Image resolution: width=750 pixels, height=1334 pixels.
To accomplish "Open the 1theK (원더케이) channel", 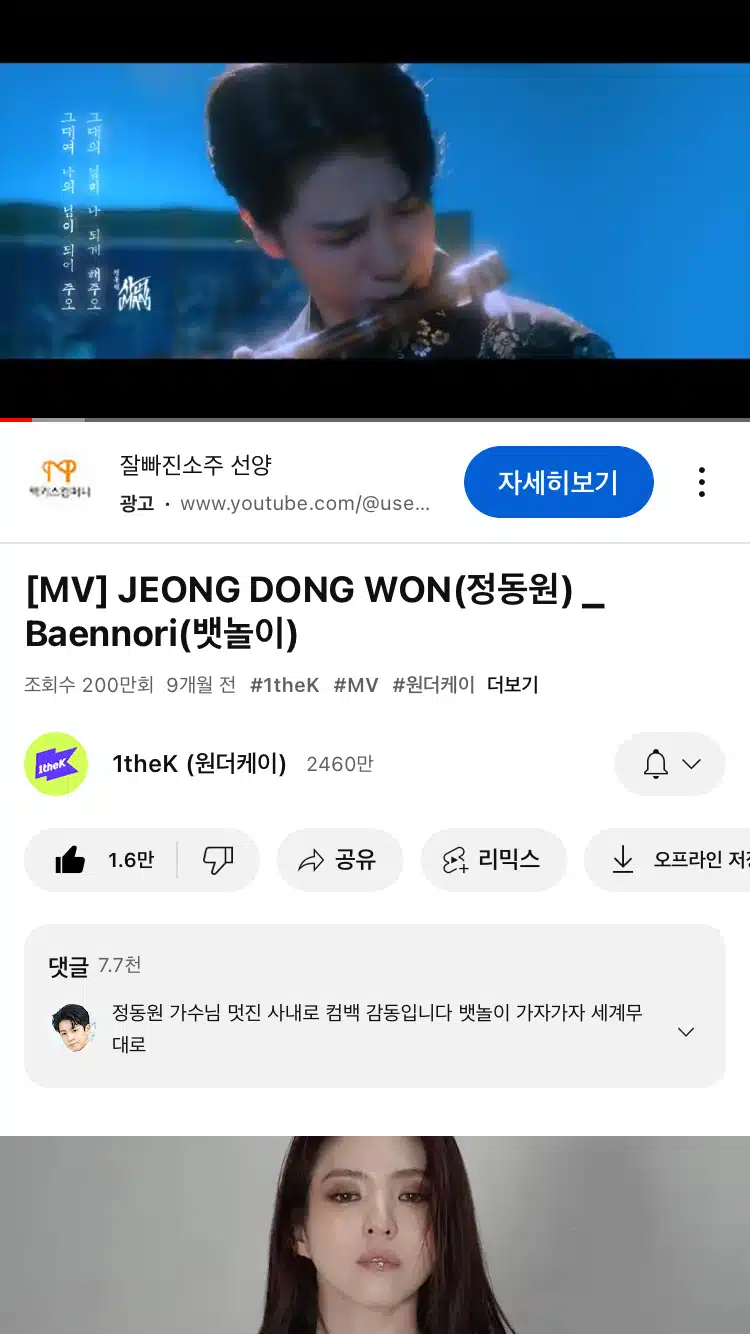I will [x=199, y=764].
